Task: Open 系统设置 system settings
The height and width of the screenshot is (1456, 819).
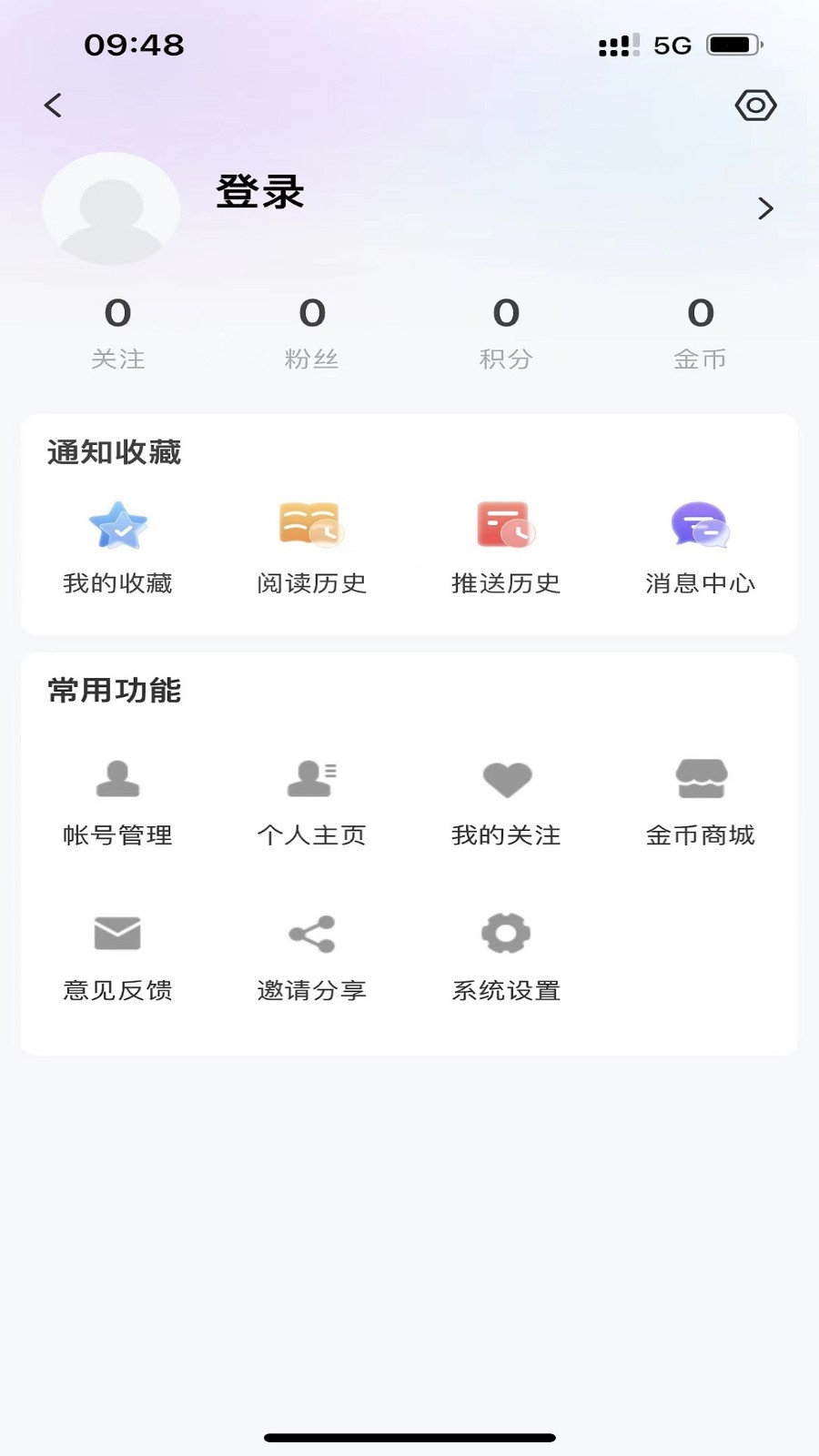Action: pyautogui.click(x=506, y=955)
